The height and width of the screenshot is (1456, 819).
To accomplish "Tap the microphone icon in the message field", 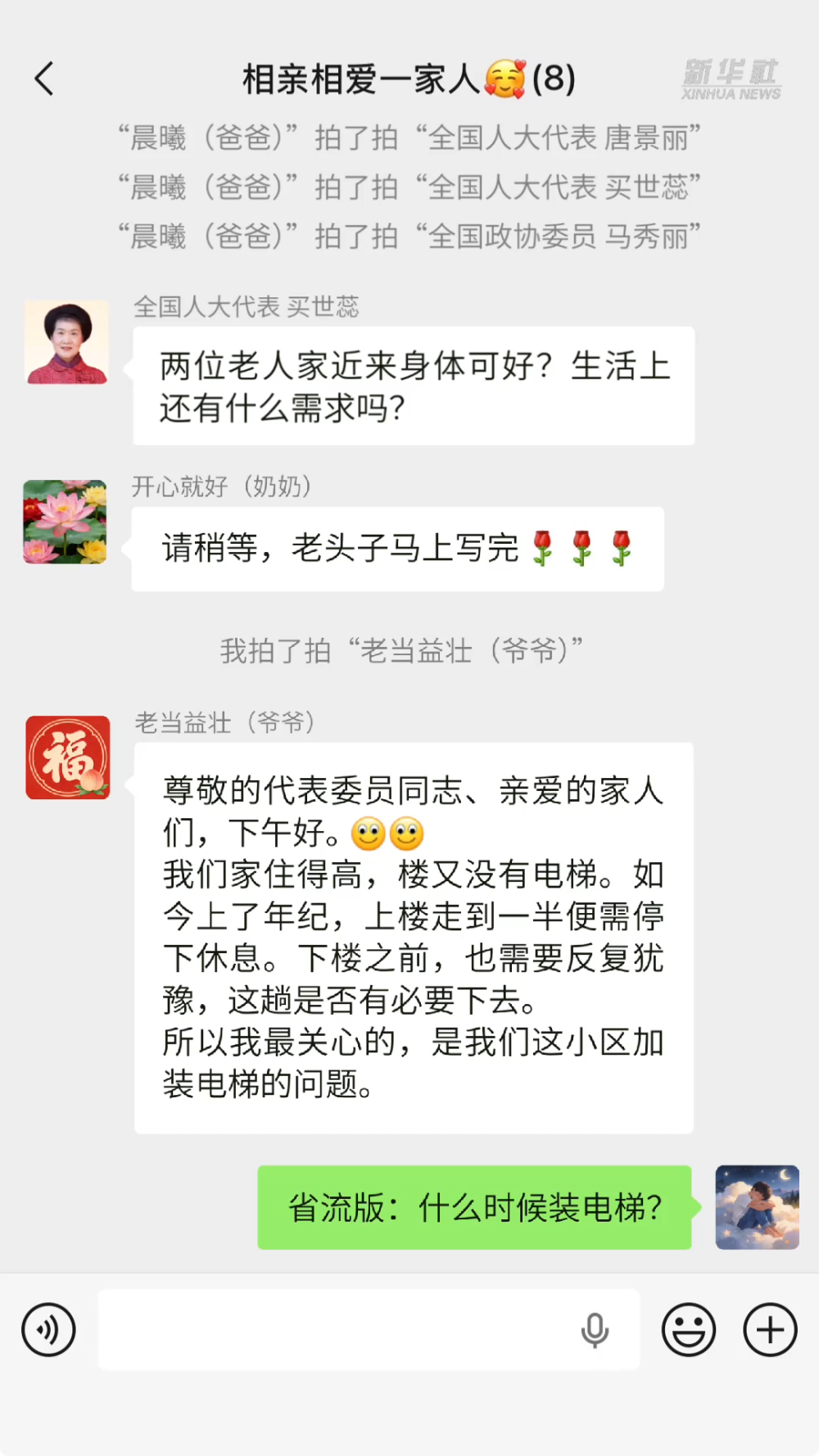I will point(595,1329).
